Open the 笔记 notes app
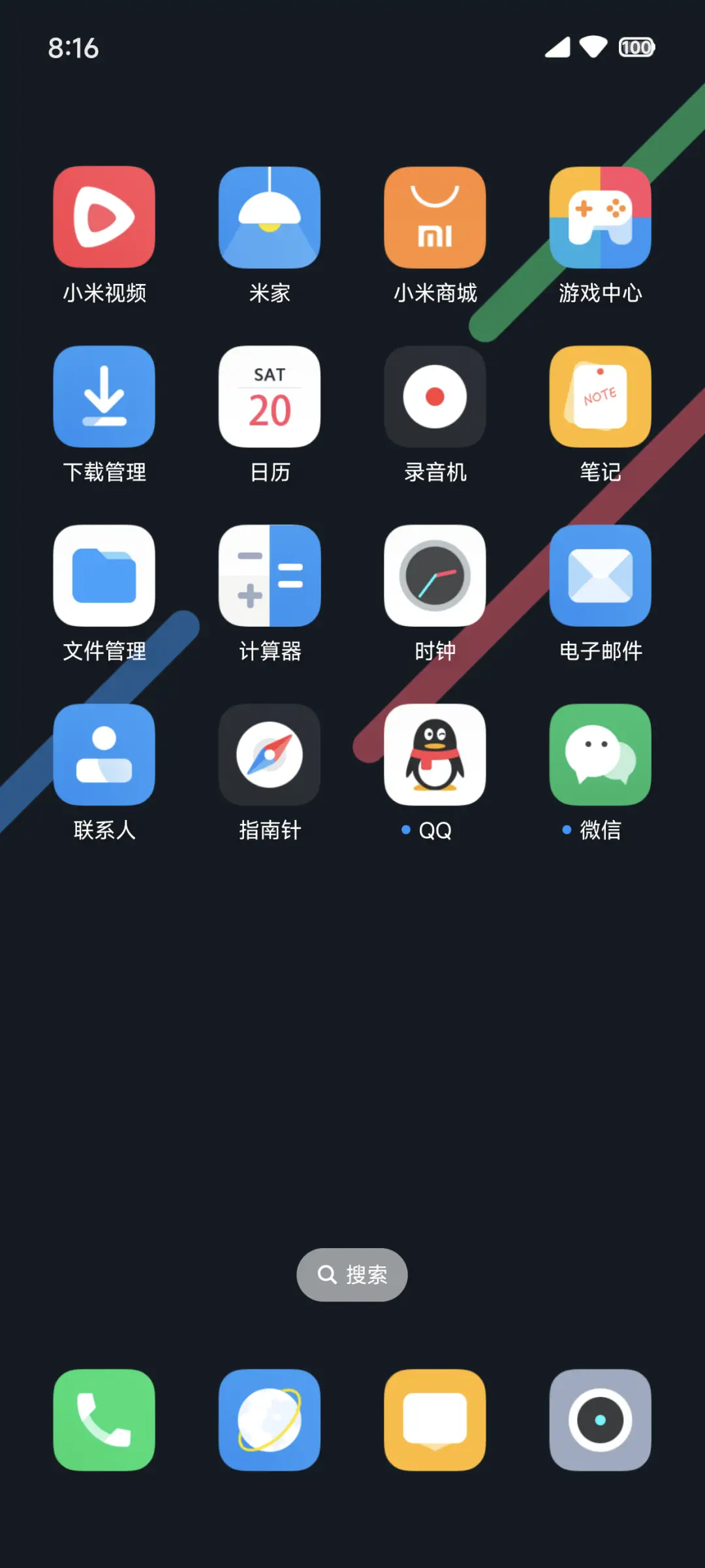 pos(601,397)
